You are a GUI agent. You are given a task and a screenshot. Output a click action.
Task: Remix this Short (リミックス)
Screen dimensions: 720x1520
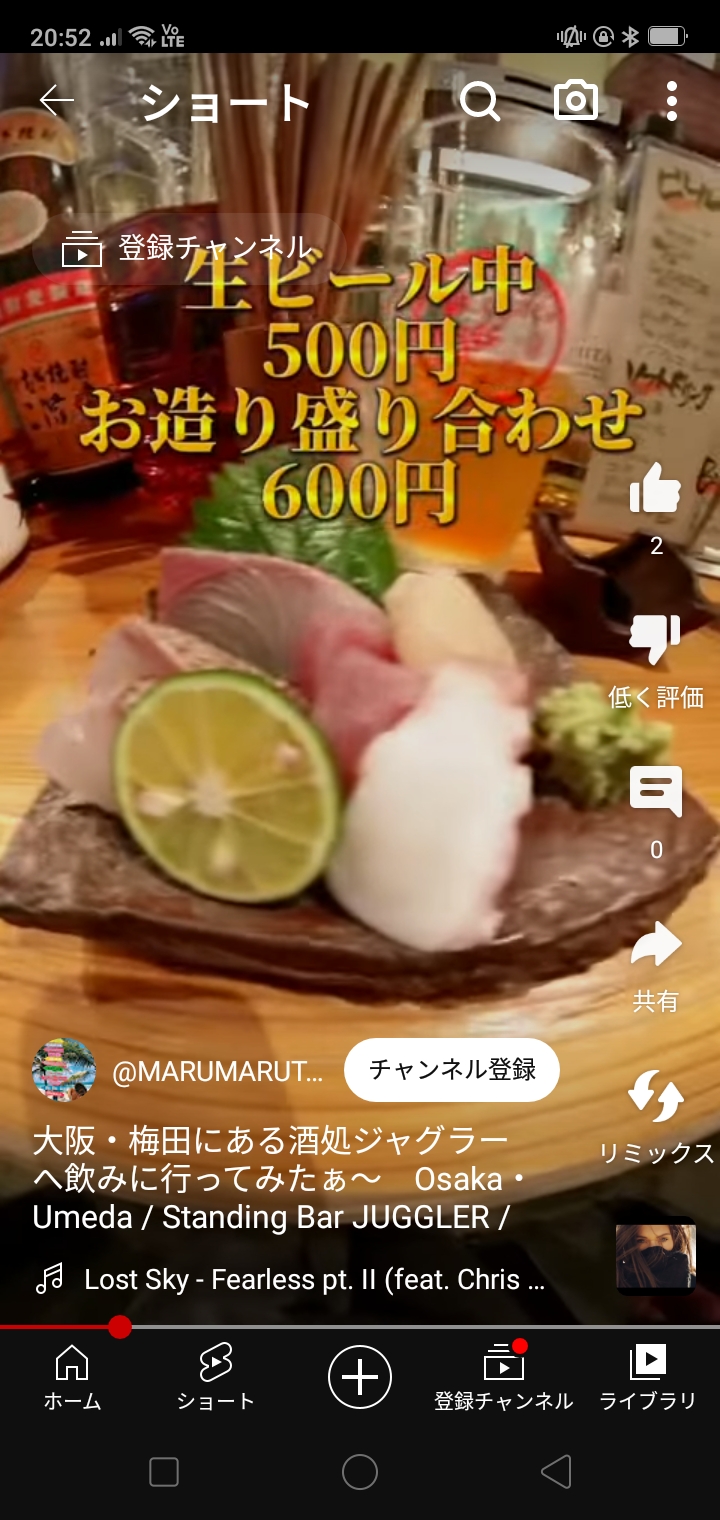click(x=655, y=1097)
